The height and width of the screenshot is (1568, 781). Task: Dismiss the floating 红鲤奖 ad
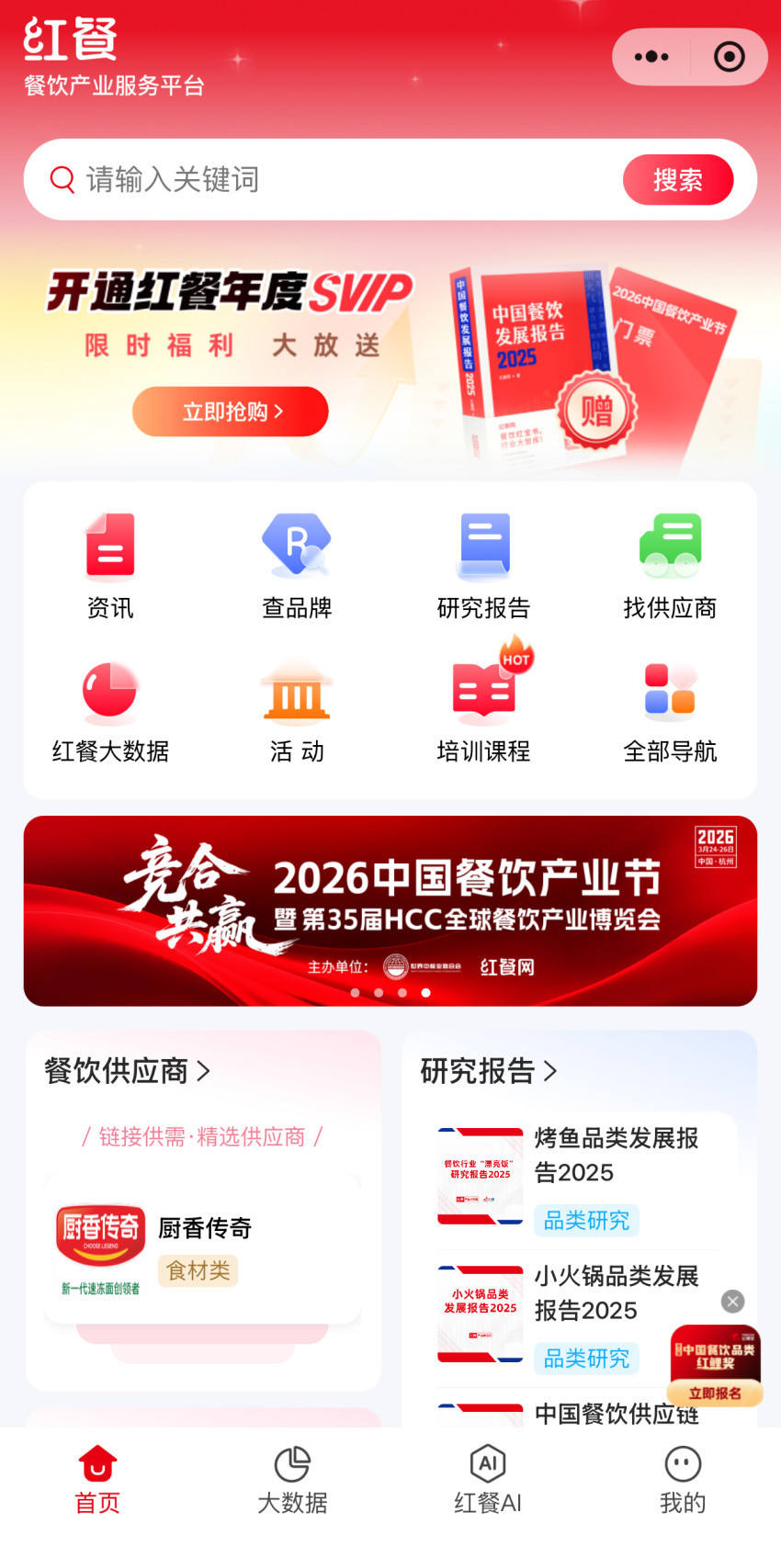[732, 1301]
